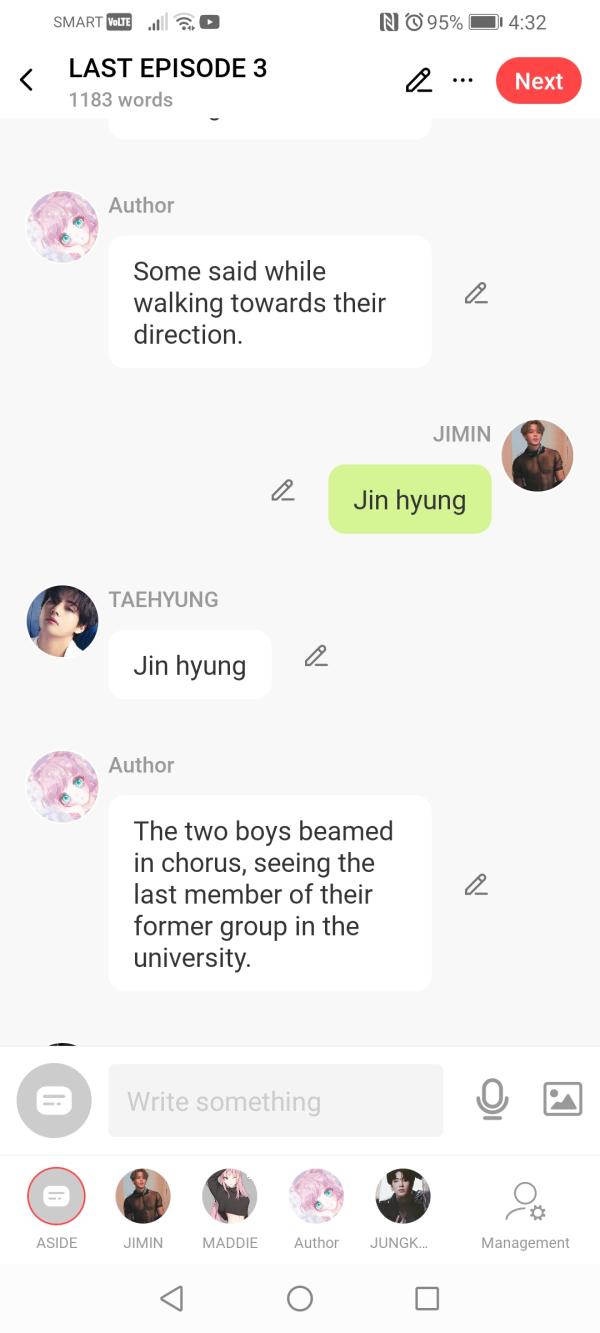
Task: Edit the message "Some said while walking"
Action: click(x=476, y=294)
